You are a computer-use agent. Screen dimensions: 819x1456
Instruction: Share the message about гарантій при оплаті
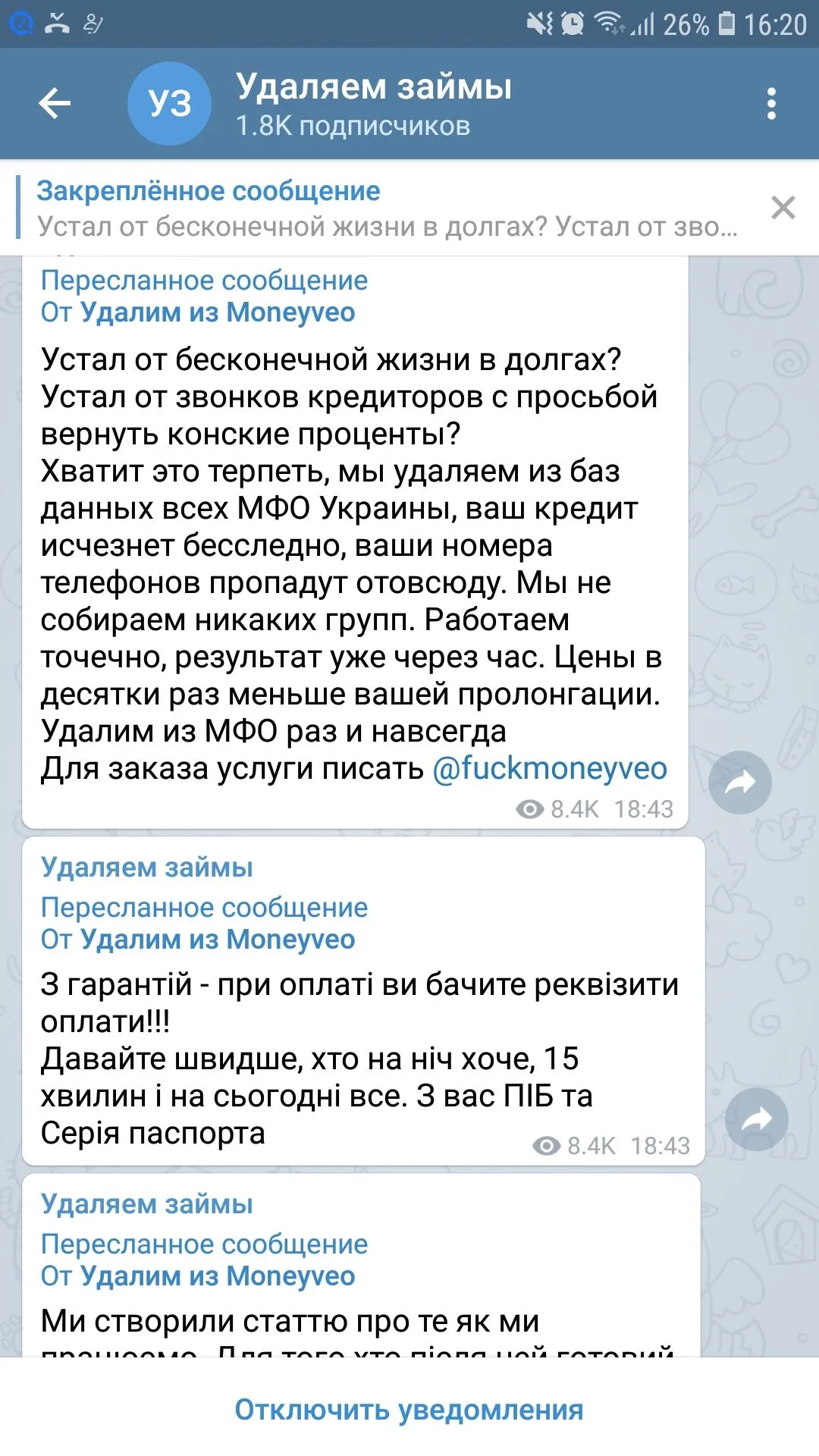[756, 1119]
